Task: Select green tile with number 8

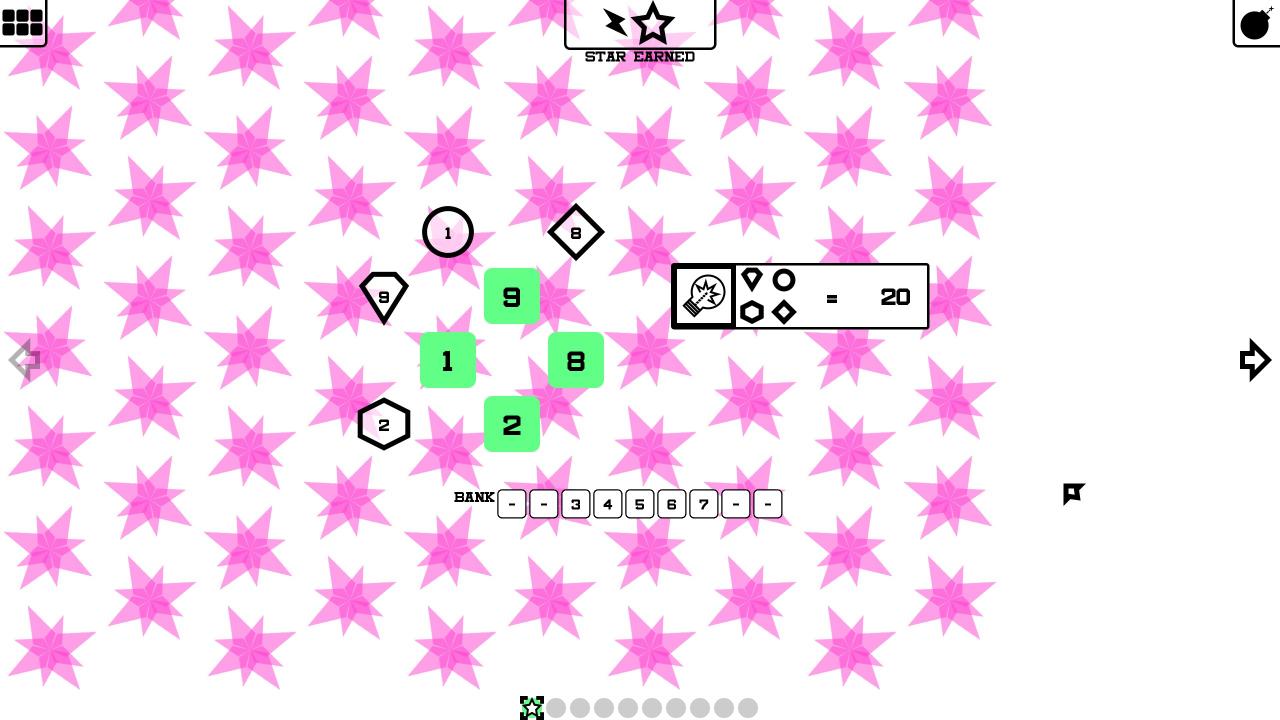Action: tap(576, 360)
